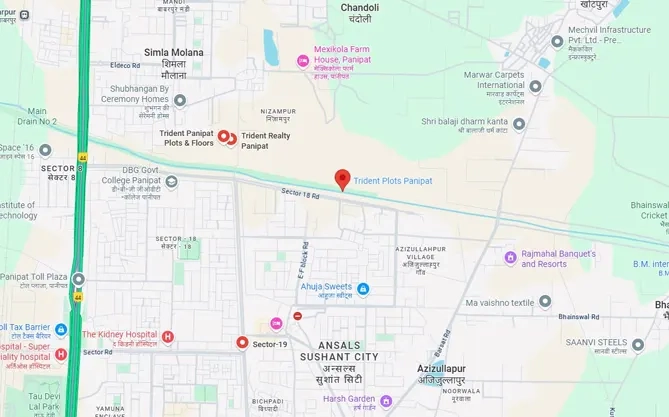Open the Mexikola Farm House marker
The width and height of the screenshot is (669, 417).
click(x=303, y=61)
